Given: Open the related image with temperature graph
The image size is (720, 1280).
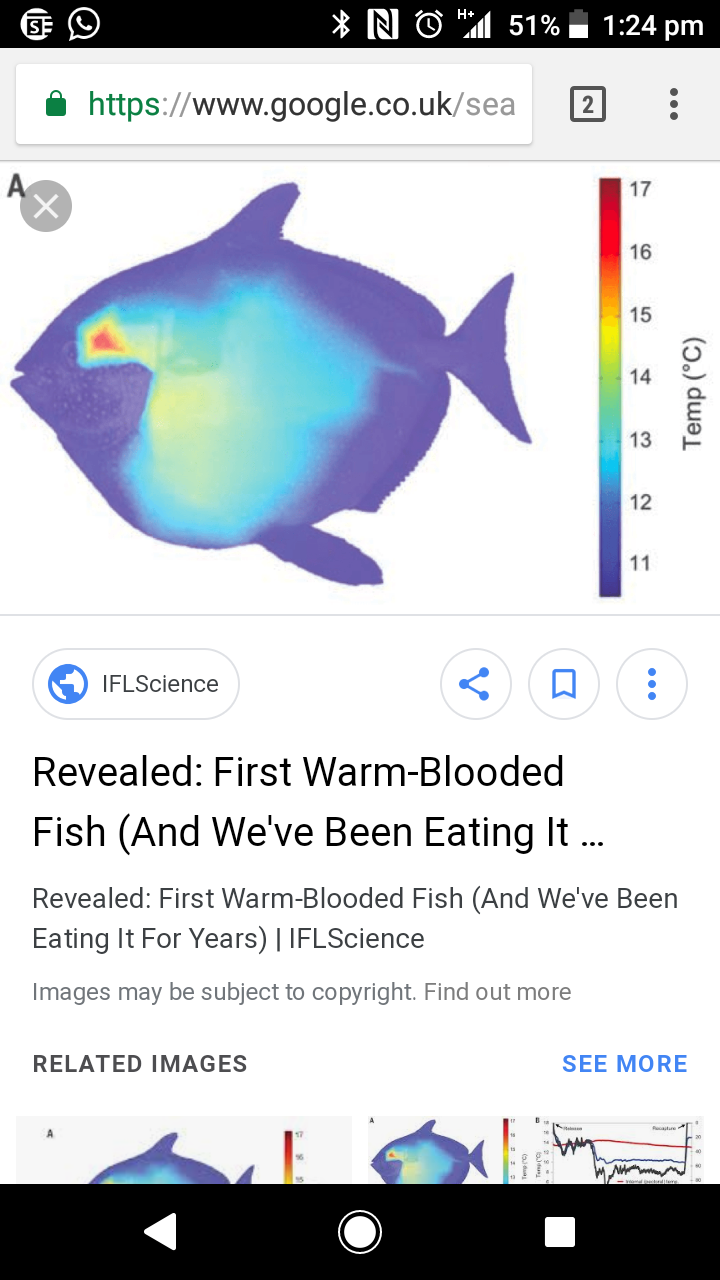Looking at the screenshot, I should click(x=536, y=1150).
